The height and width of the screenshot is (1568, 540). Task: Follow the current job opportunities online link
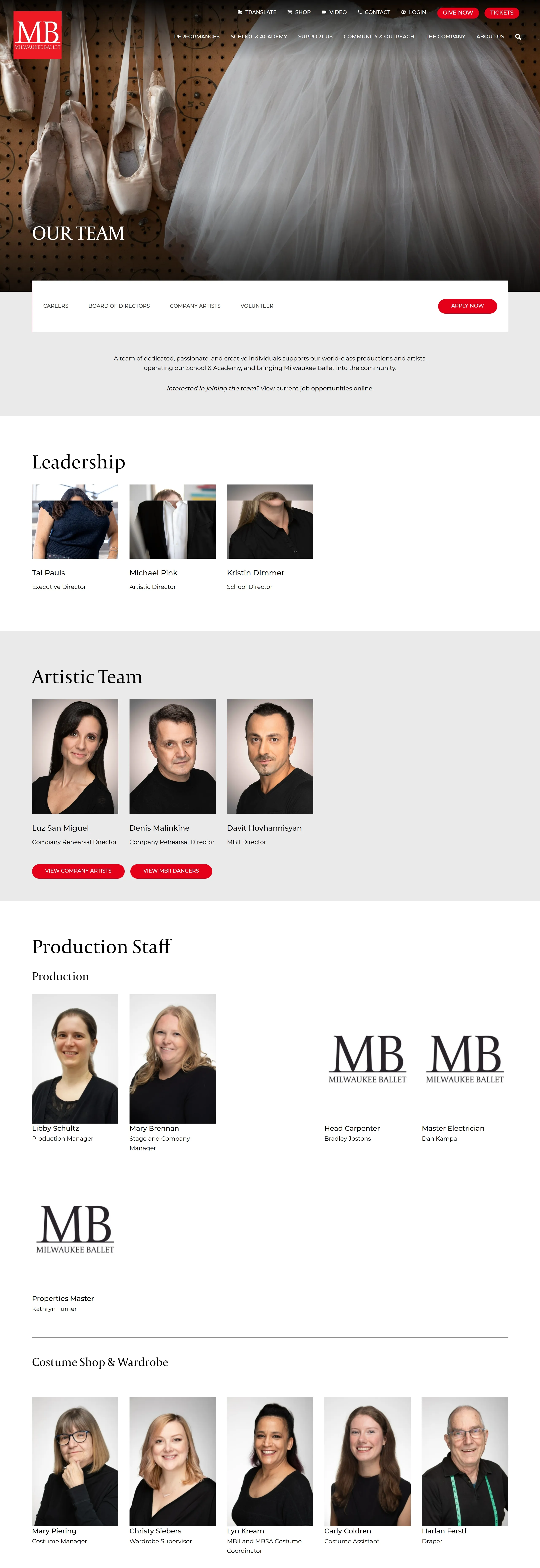click(x=324, y=388)
